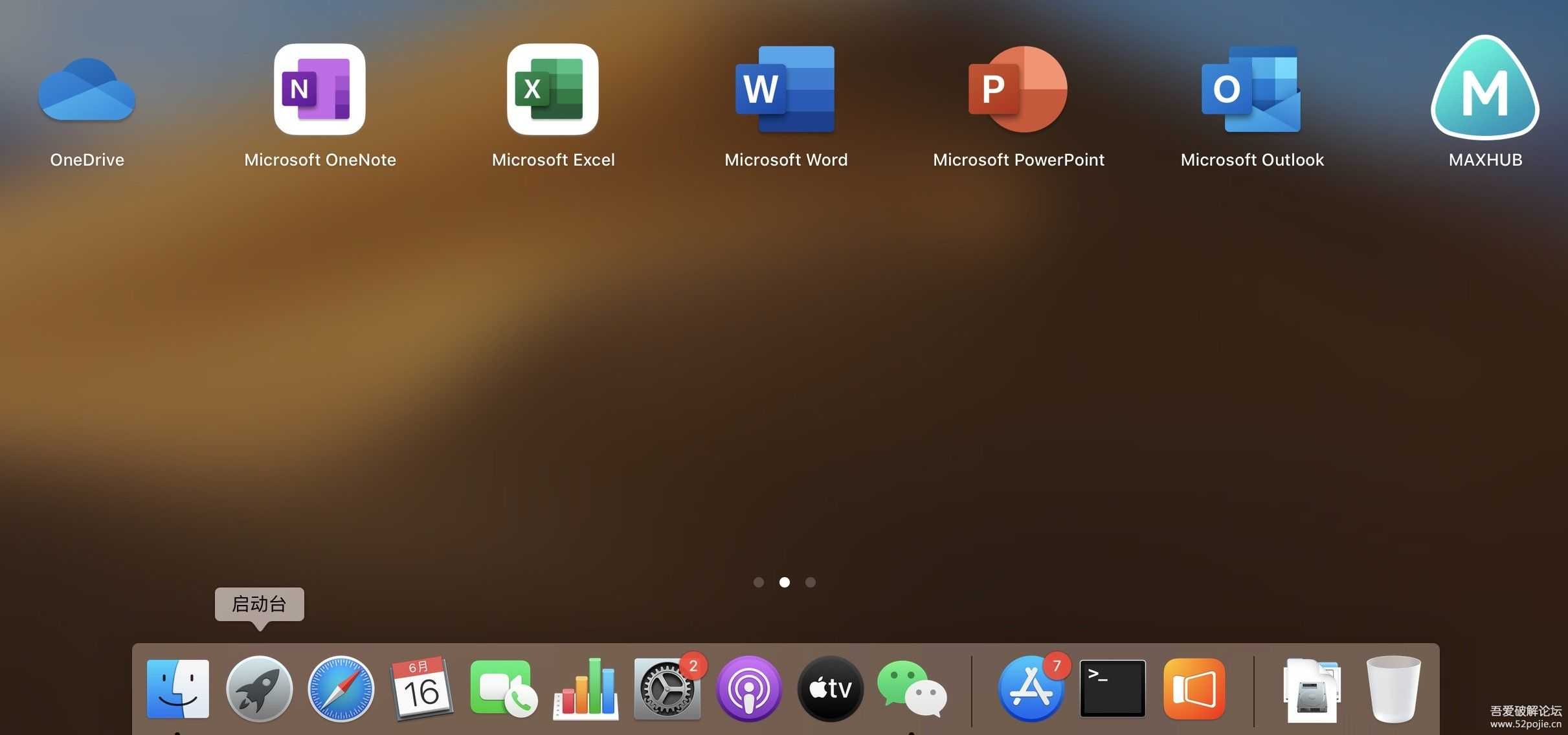Open the Calendar showing 16
The height and width of the screenshot is (735, 1568).
[421, 689]
